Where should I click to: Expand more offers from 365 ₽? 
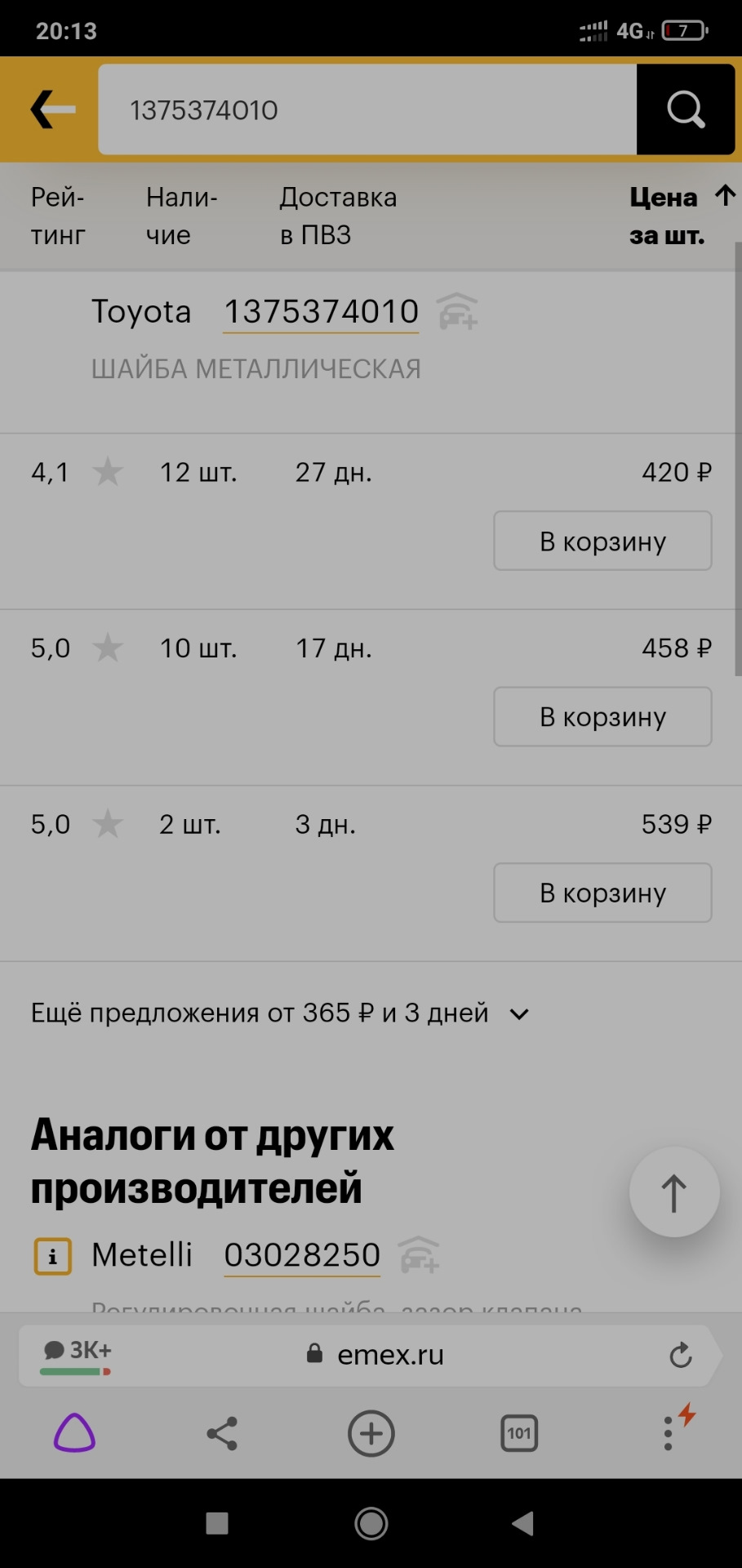point(280,1013)
